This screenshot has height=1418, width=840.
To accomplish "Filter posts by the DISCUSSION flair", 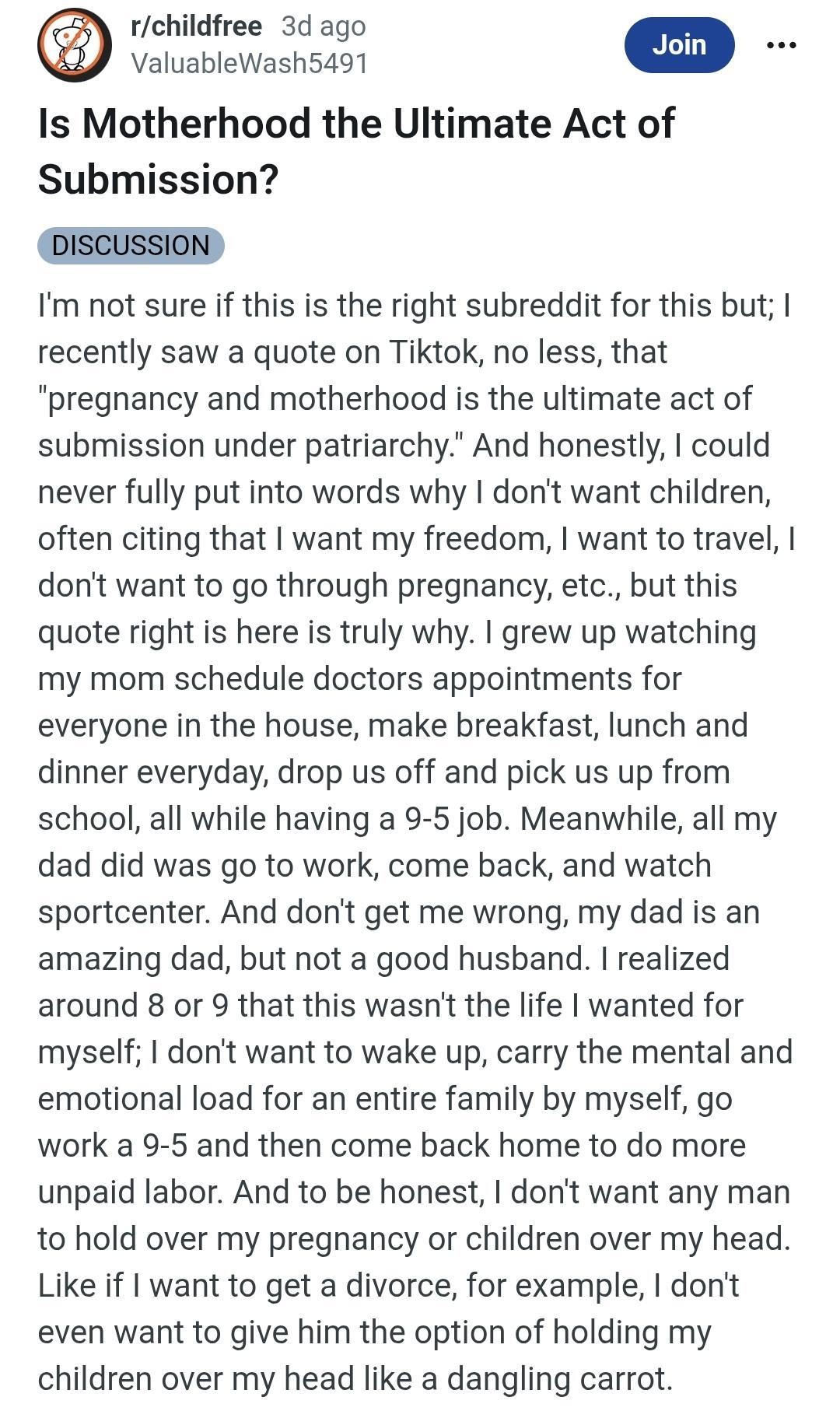I will coord(131,246).
